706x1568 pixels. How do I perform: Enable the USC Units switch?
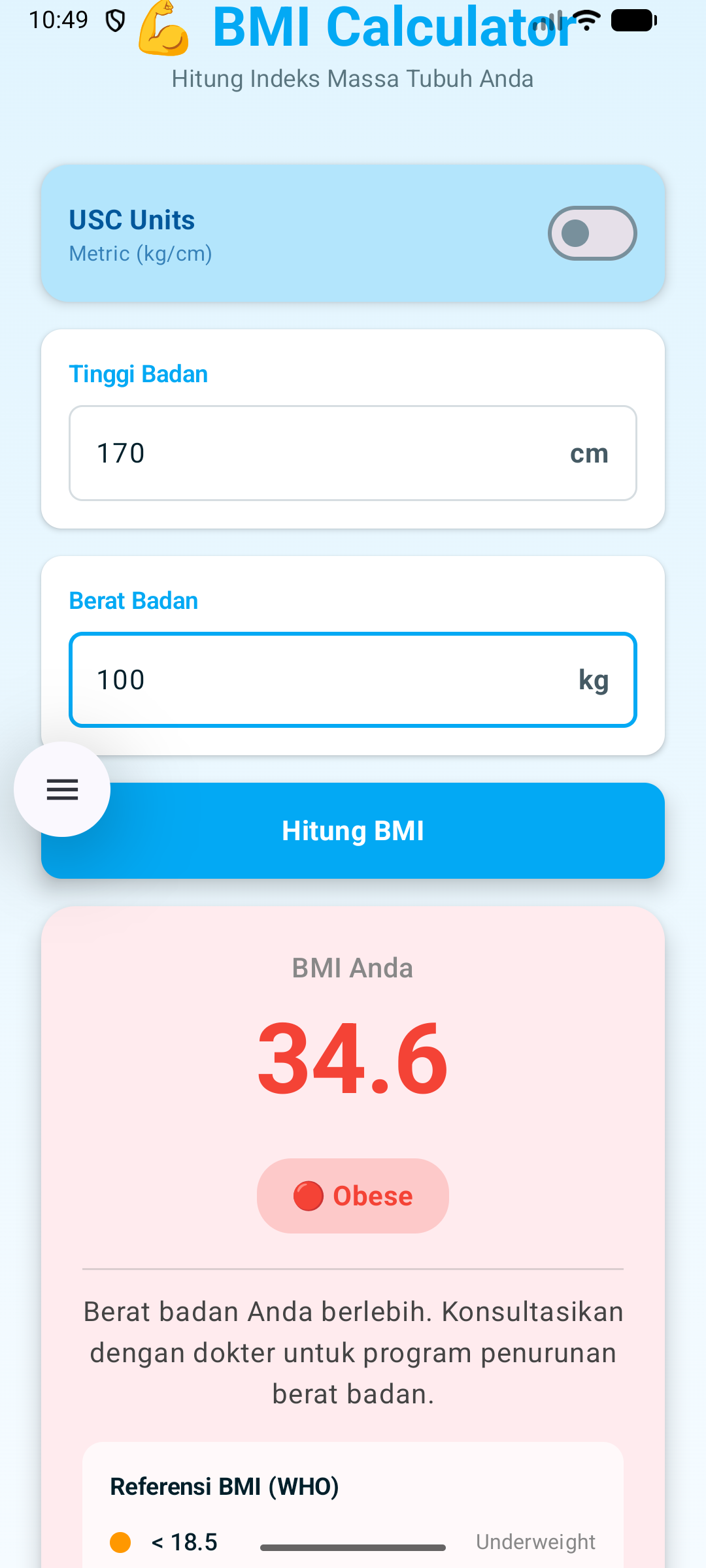[592, 233]
